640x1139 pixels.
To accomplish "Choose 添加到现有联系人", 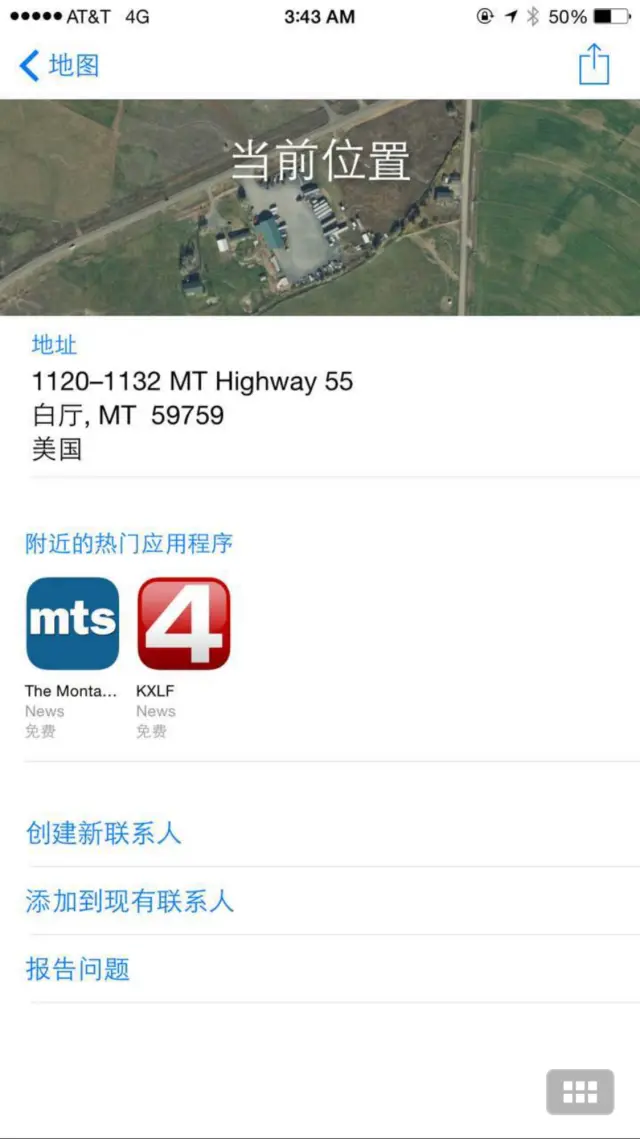I will [130, 901].
